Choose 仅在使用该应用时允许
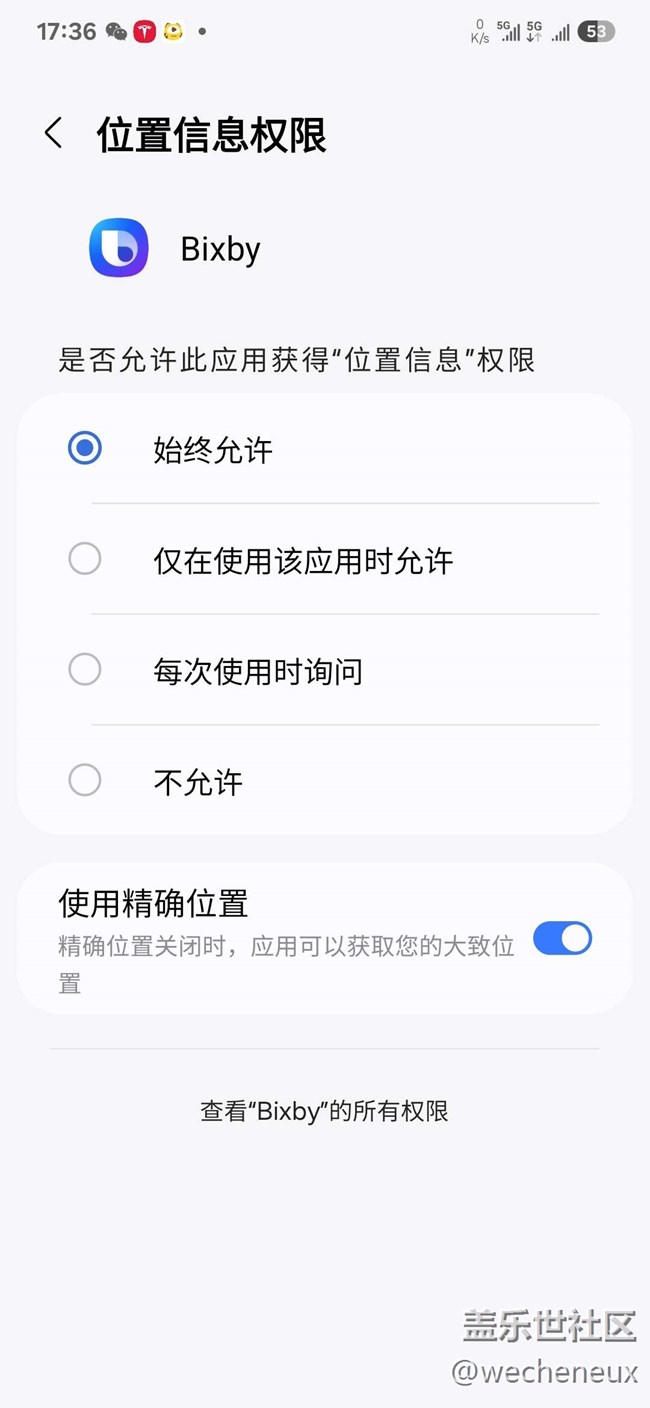Image resolution: width=650 pixels, height=1408 pixels. 85,559
